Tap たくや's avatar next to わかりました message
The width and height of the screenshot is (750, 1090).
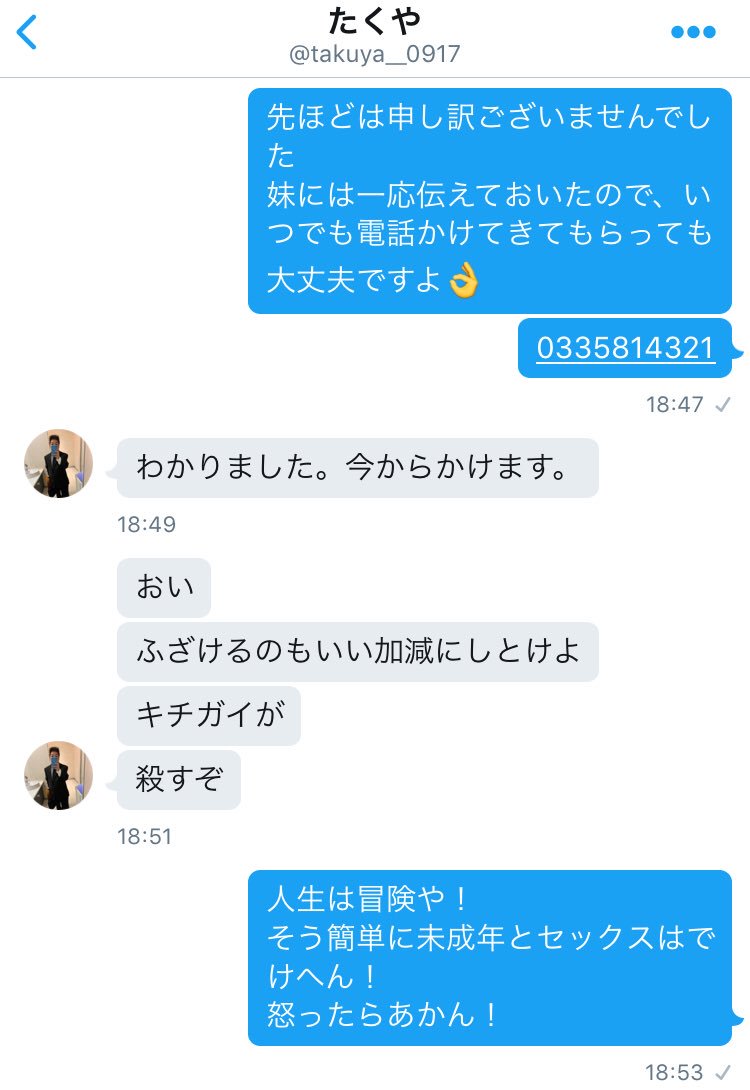(57, 462)
